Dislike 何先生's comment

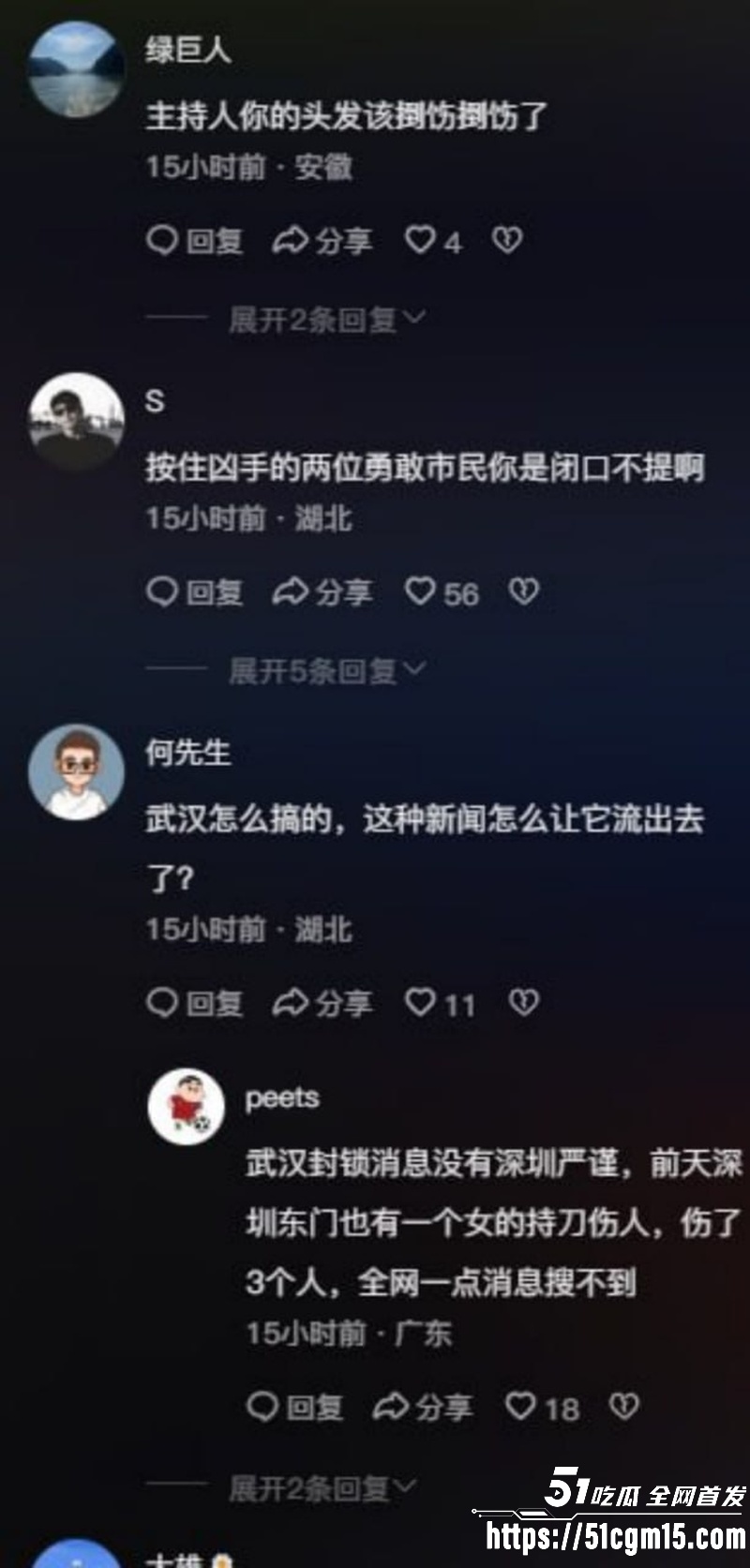coord(523,1003)
